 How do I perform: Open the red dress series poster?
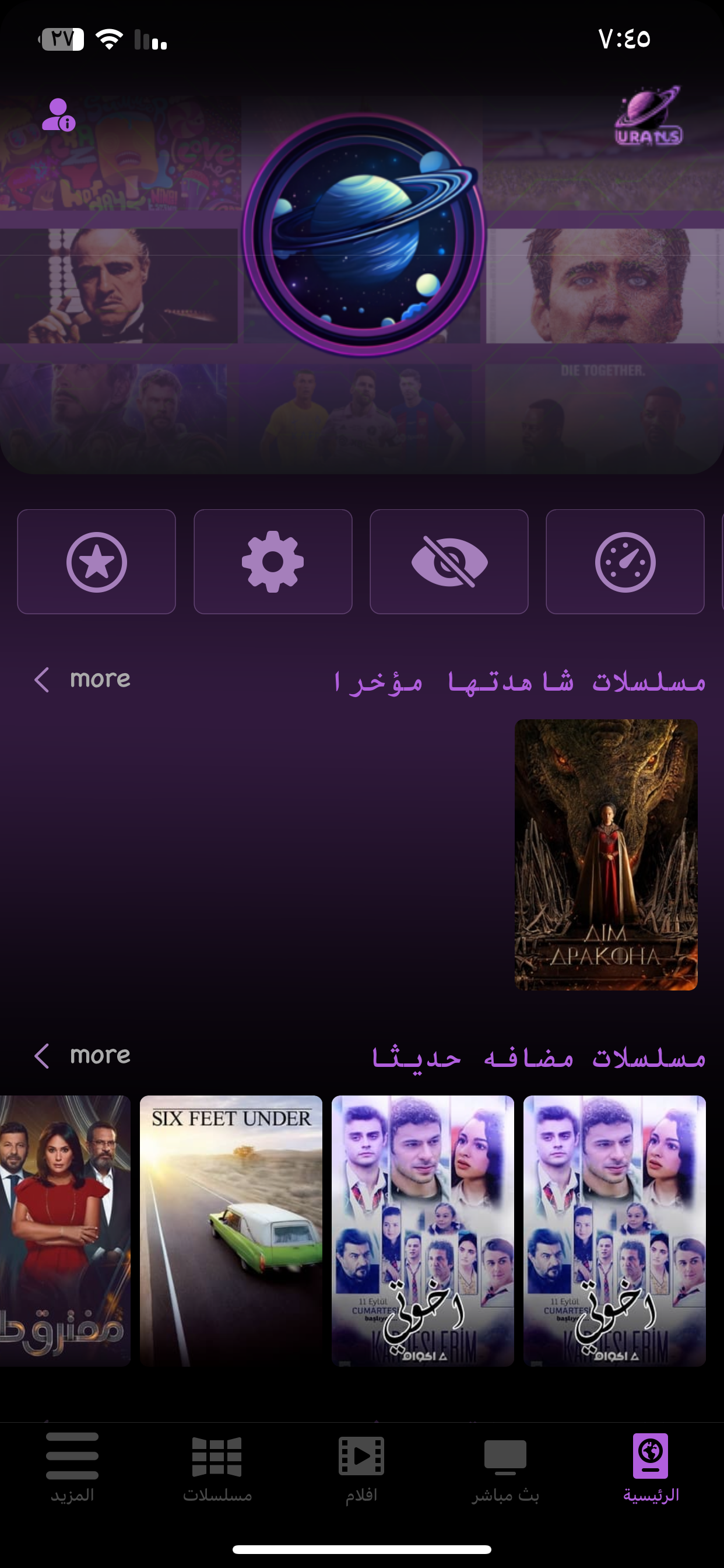(x=65, y=1230)
